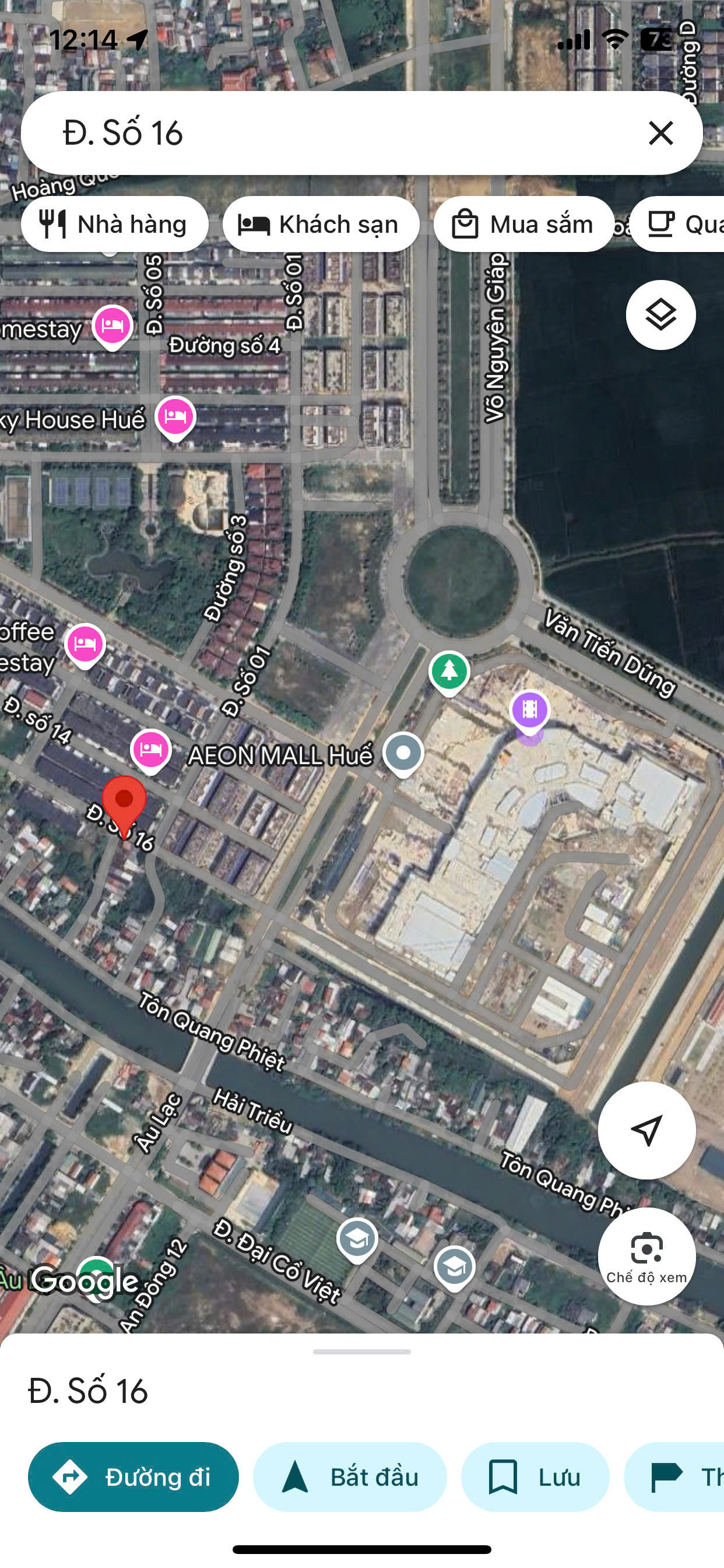Save this place with Lưu
724x1568 pixels.
pos(535,1476)
